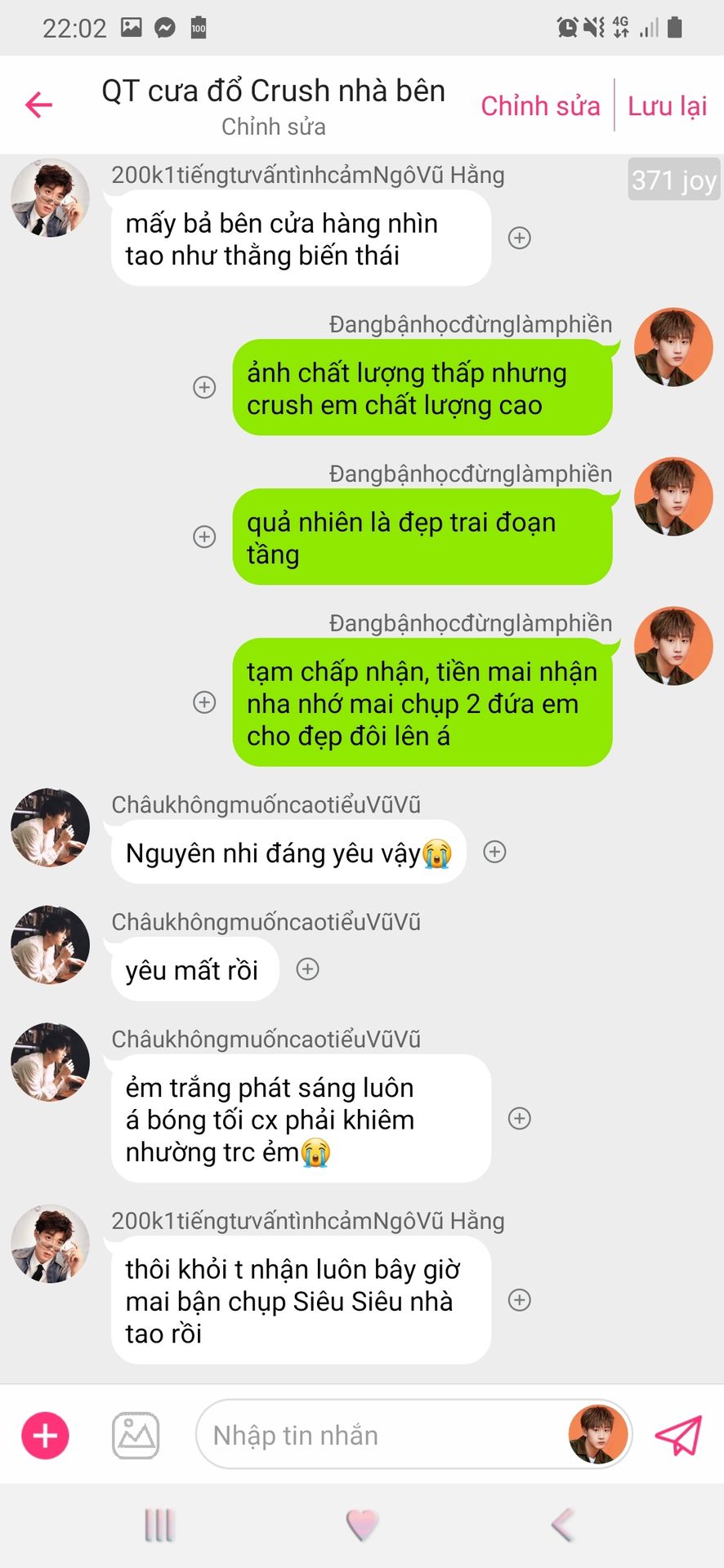724x1568 pixels.
Task: Tap plus beside "thôi khỏi t nhận" message
Action: point(520,1300)
